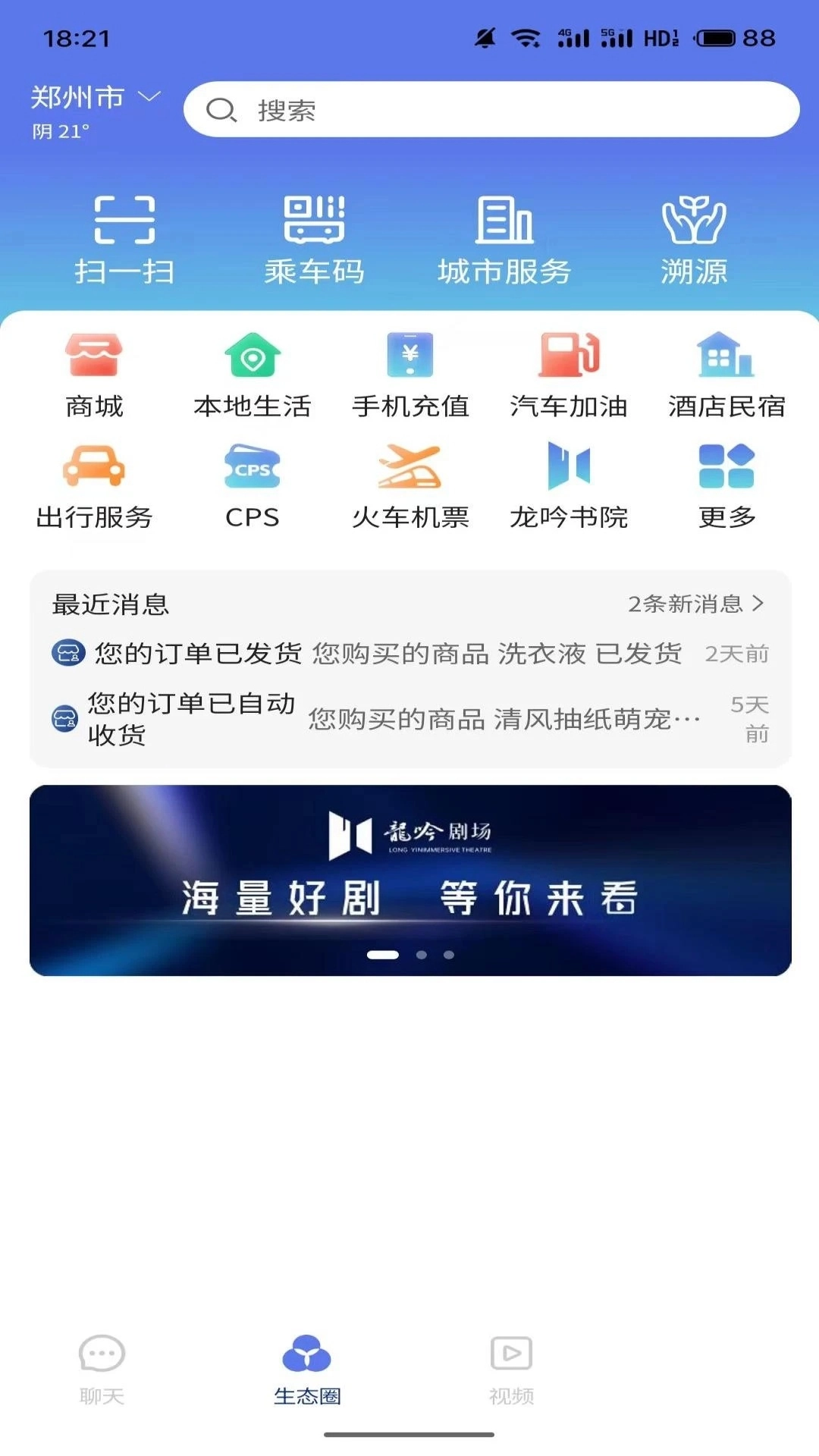
Task: Open the 龙吟剧场 banner
Action: pos(410,880)
